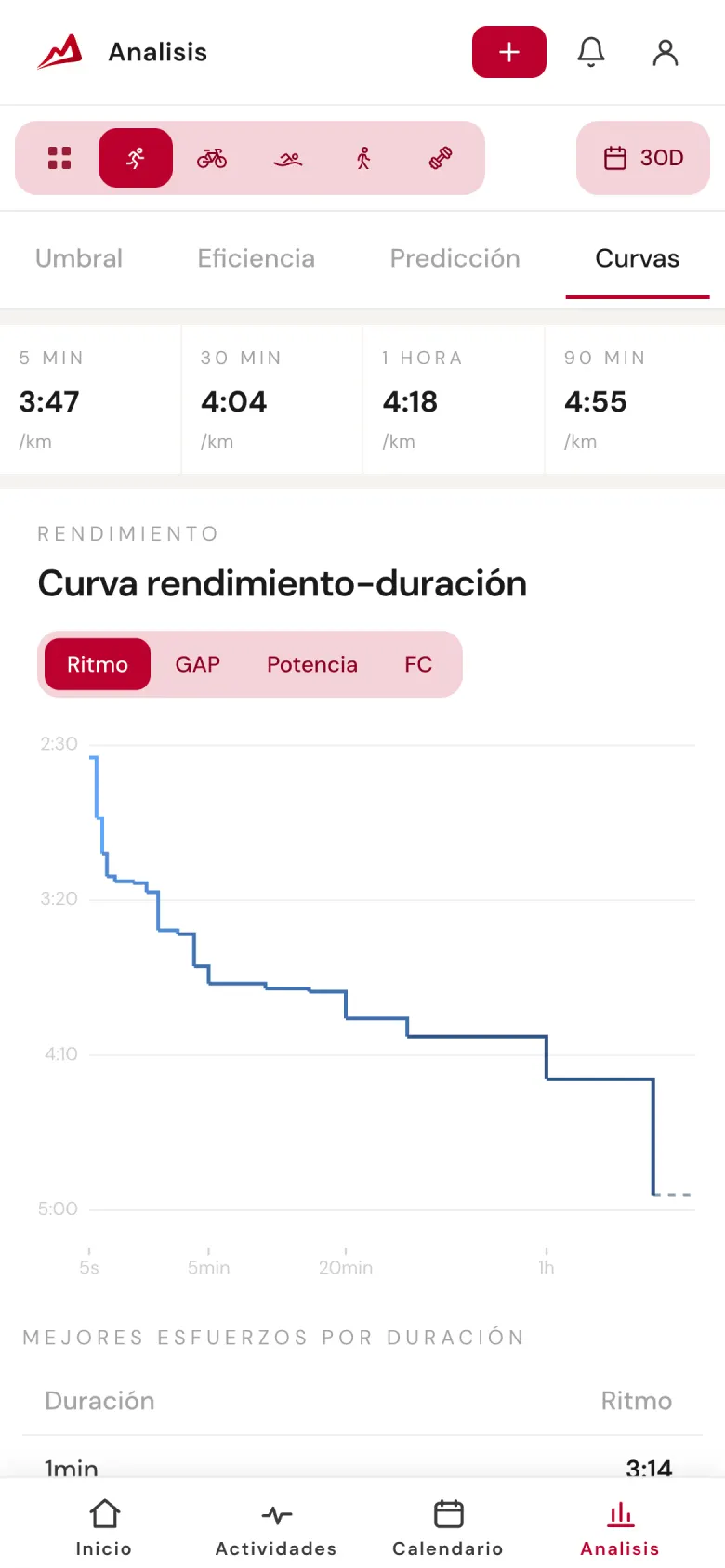Viewport: 725px width, 1568px height.
Task: Select the Ritmo curve metric
Action: pyautogui.click(x=98, y=664)
